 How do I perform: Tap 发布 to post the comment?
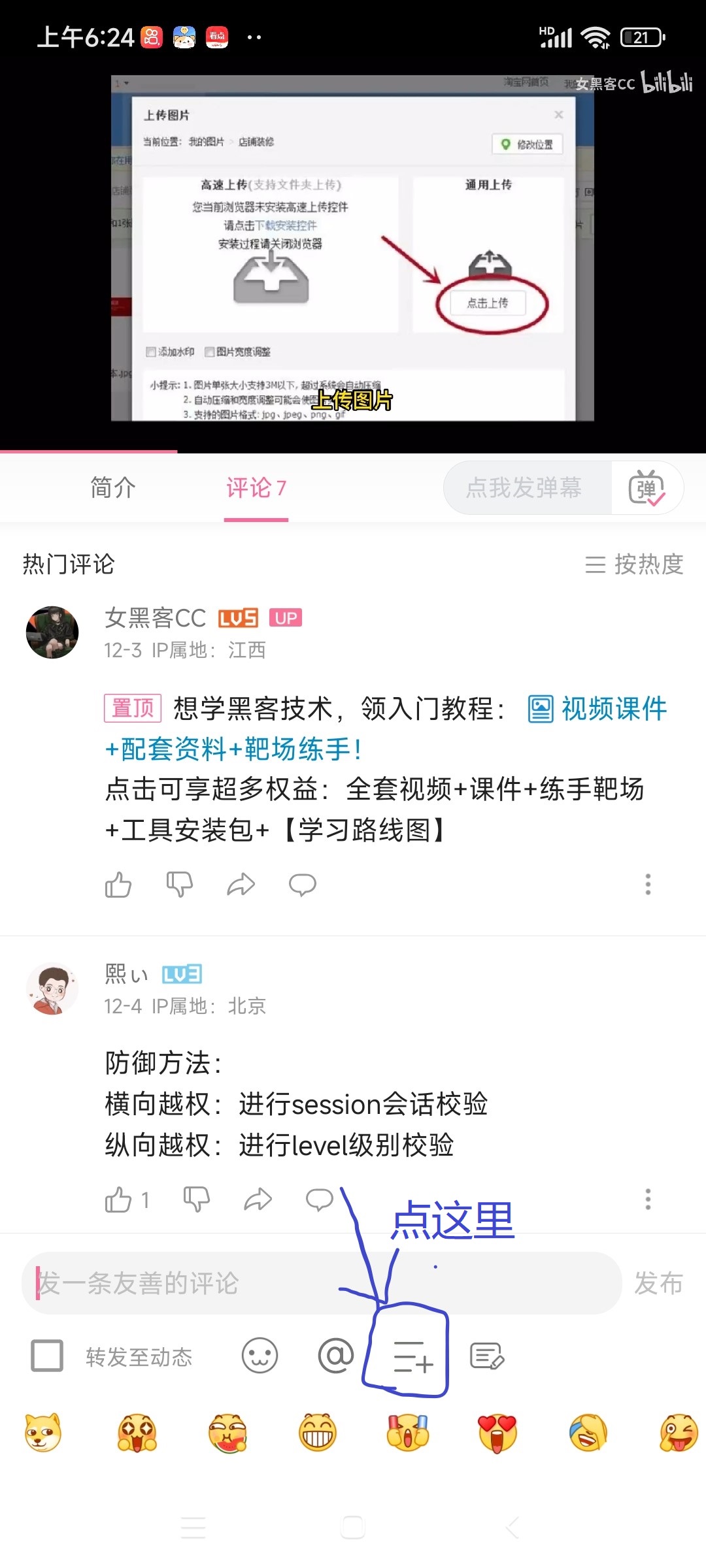(658, 1283)
